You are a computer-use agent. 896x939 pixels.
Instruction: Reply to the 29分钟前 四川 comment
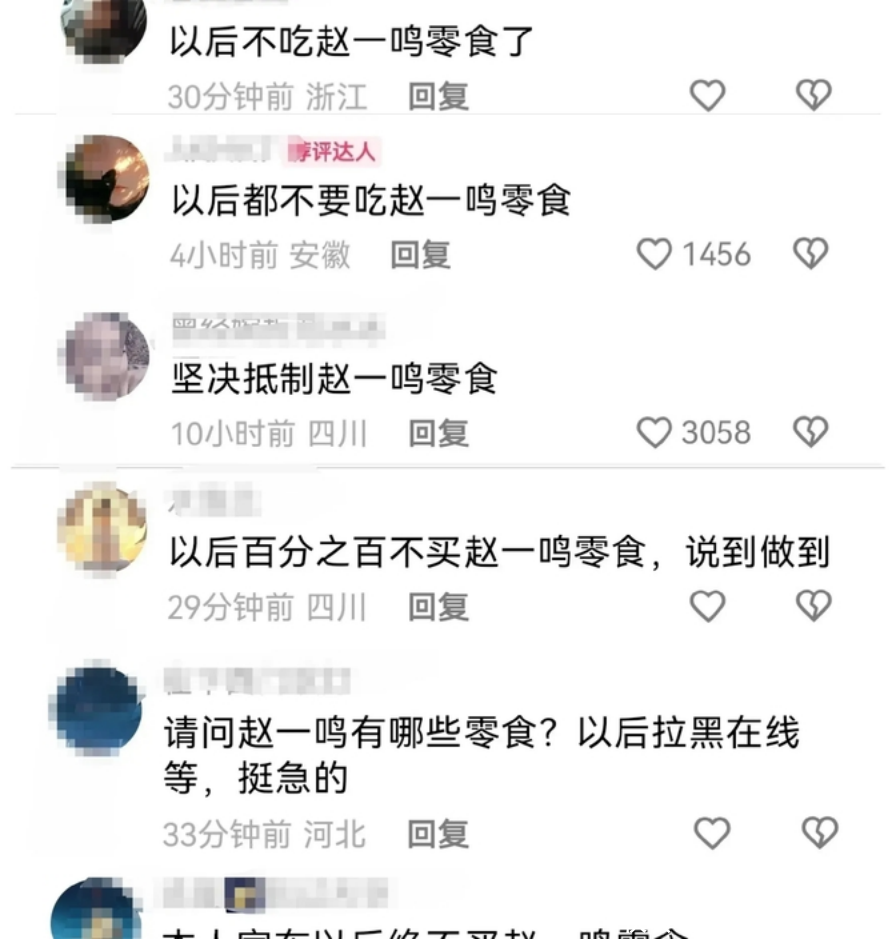[438, 607]
